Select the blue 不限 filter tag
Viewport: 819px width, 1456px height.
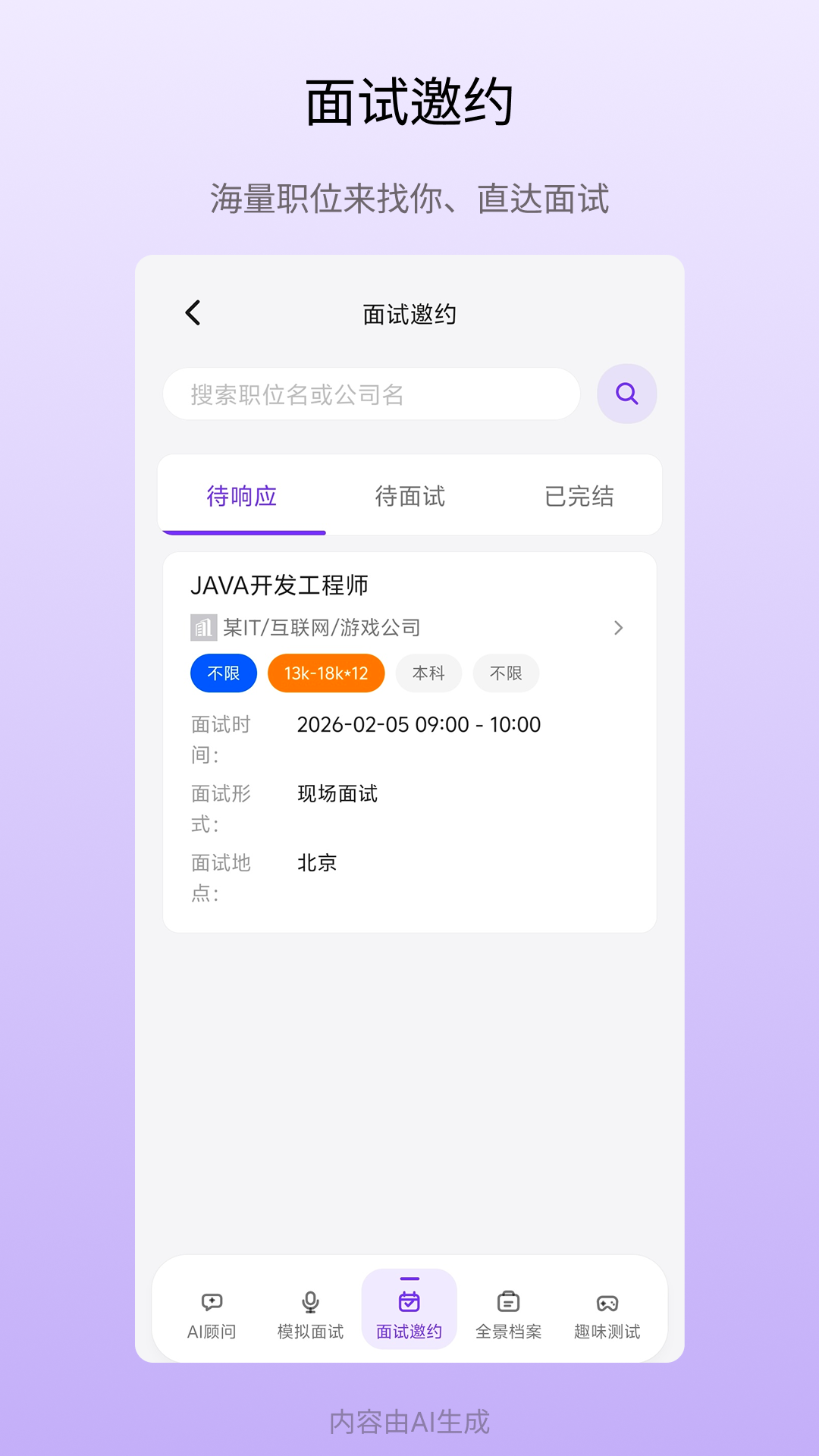click(223, 673)
